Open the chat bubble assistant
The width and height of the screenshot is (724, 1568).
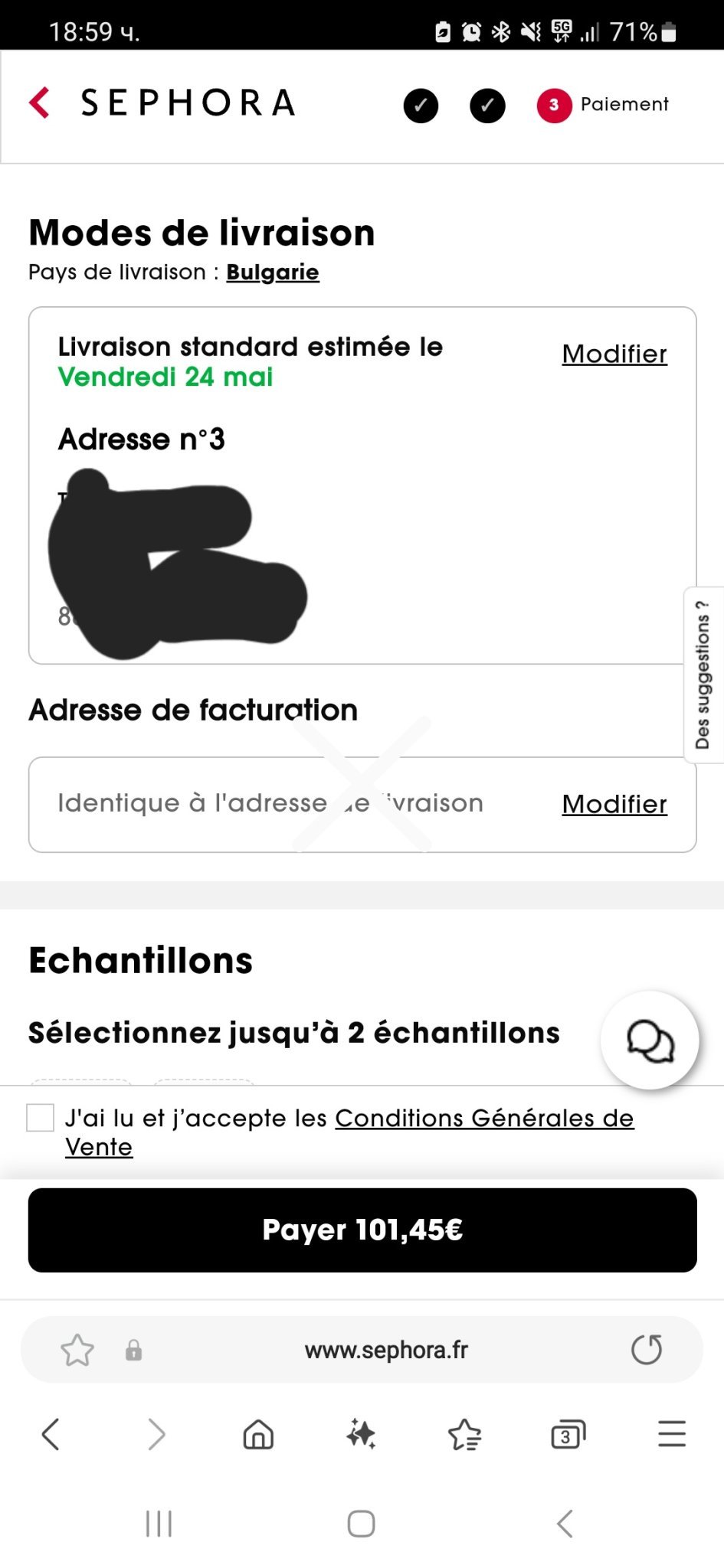[650, 1040]
